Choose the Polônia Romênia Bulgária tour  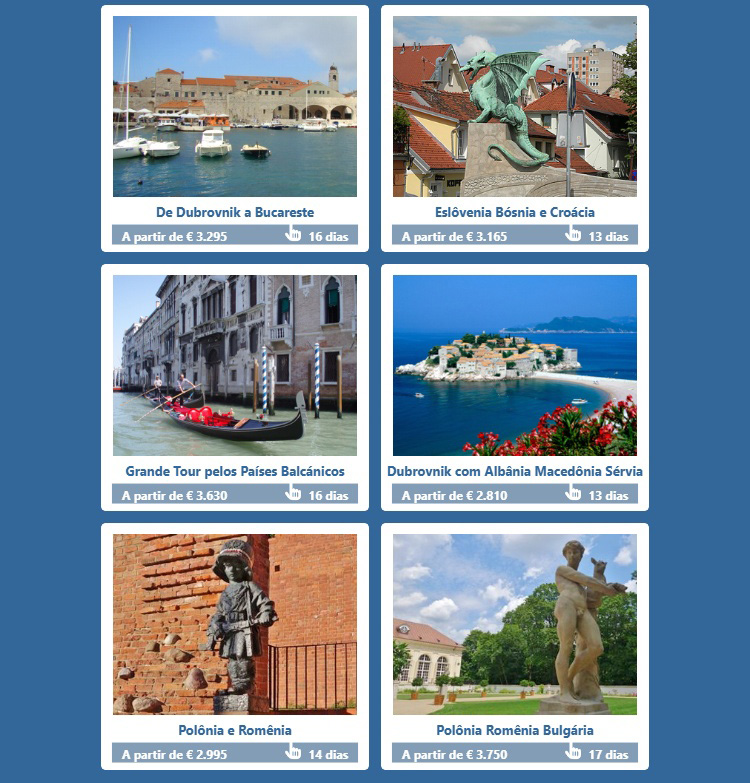(x=515, y=730)
